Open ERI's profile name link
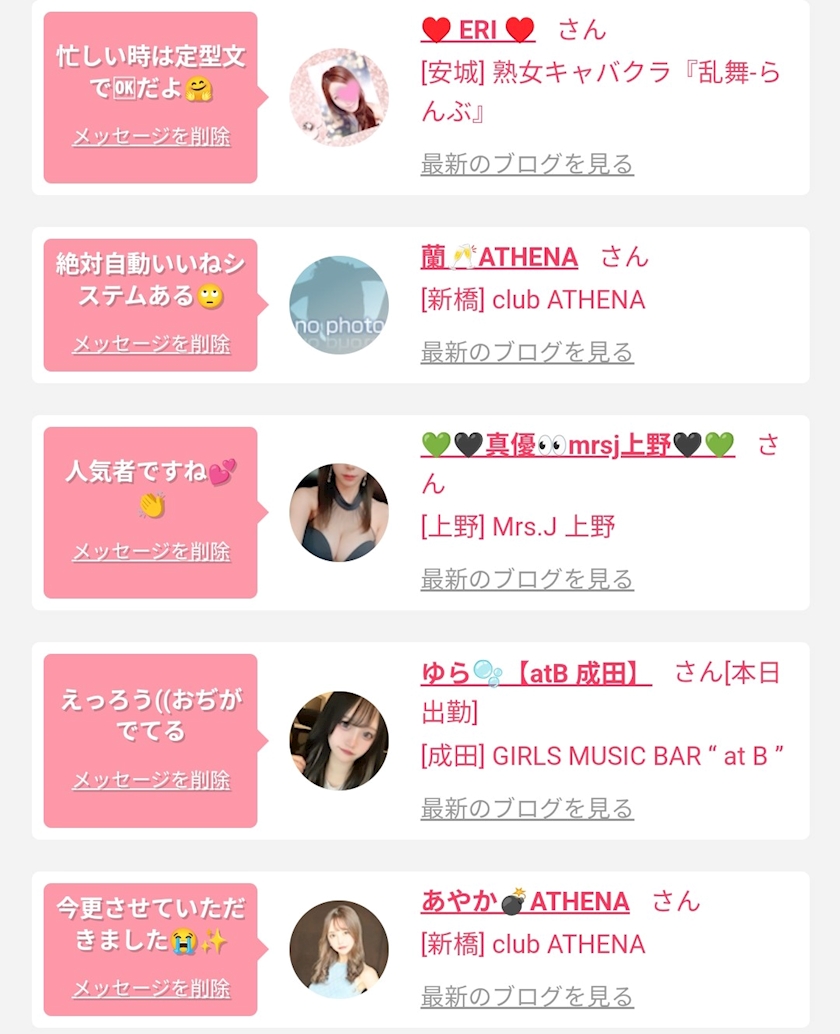This screenshot has height=1034, width=840. (x=478, y=30)
